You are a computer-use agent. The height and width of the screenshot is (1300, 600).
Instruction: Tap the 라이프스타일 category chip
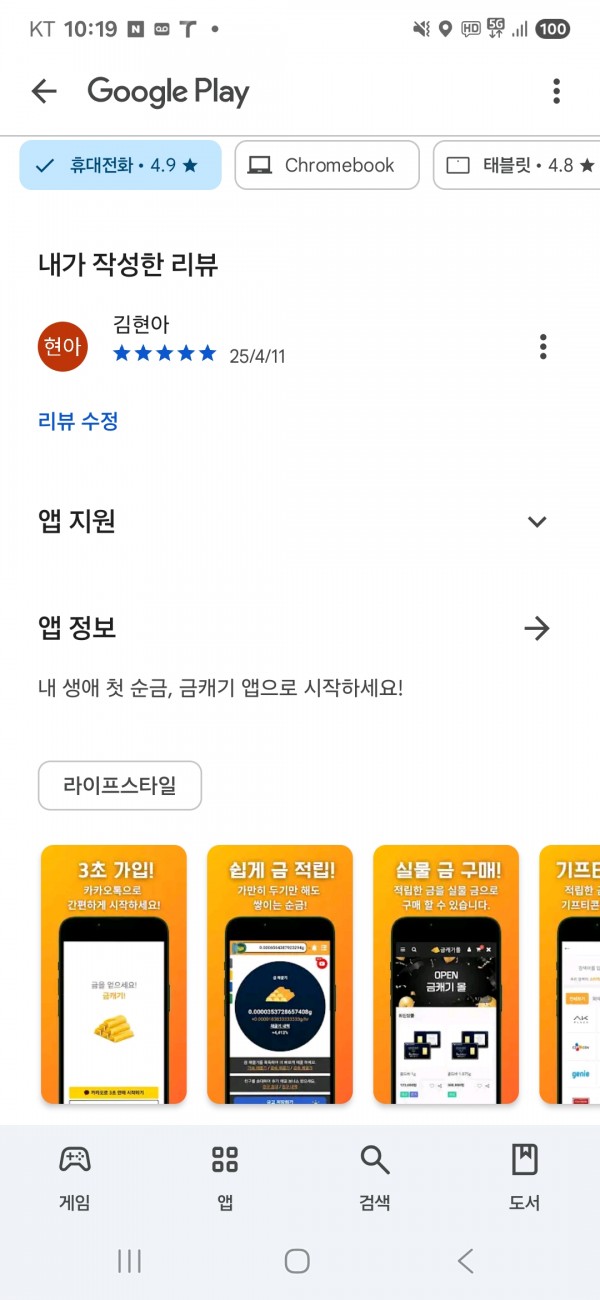click(120, 785)
